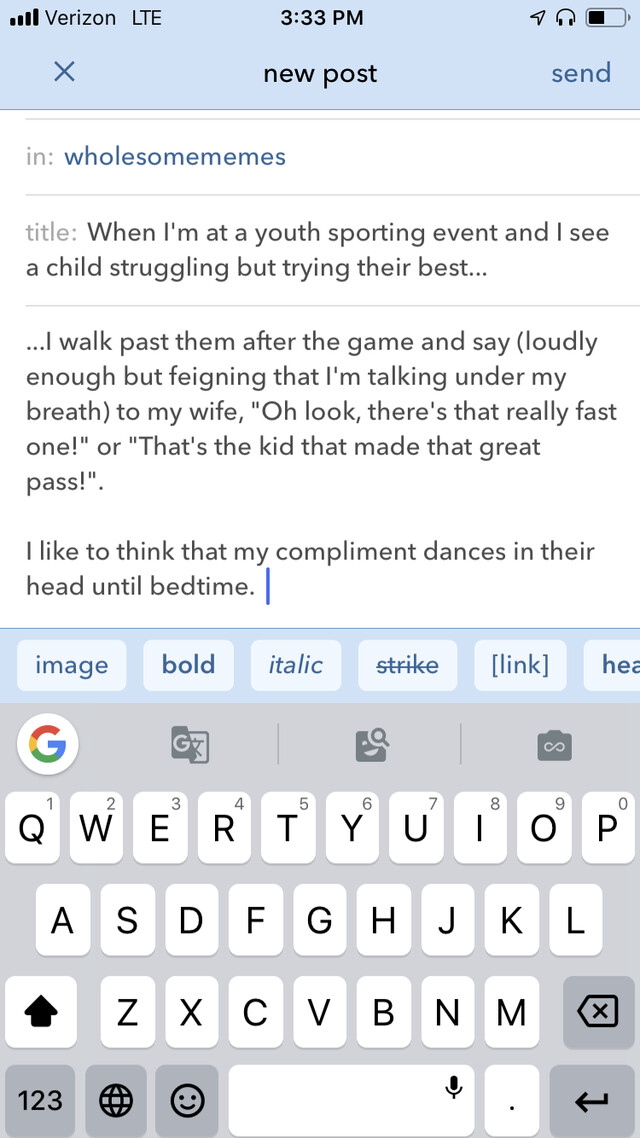The width and height of the screenshot is (640, 1138).
Task: Open the keyboard camera loop icon
Action: pos(554,745)
